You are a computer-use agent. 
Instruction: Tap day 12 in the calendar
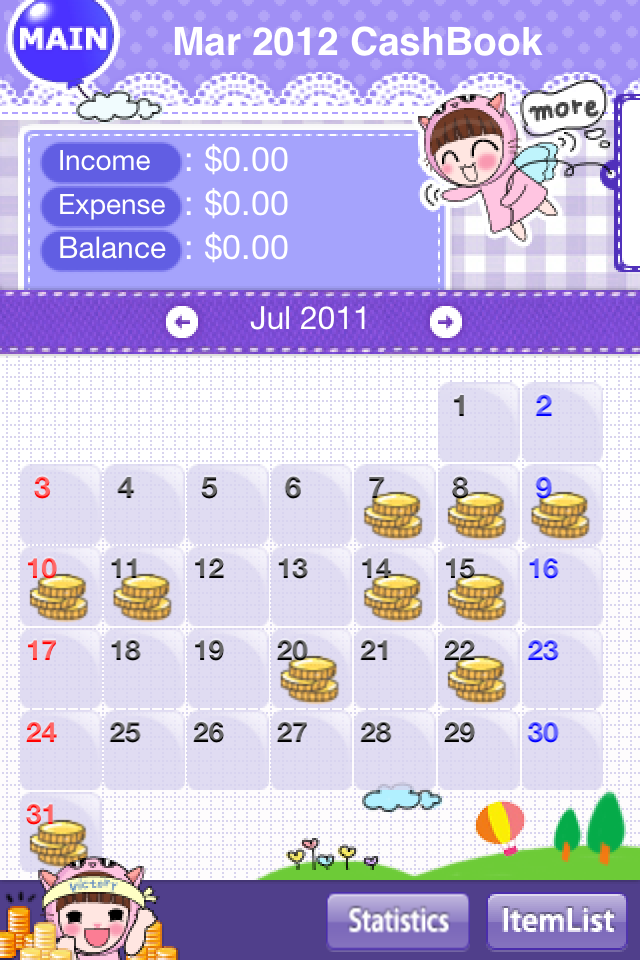point(226,586)
